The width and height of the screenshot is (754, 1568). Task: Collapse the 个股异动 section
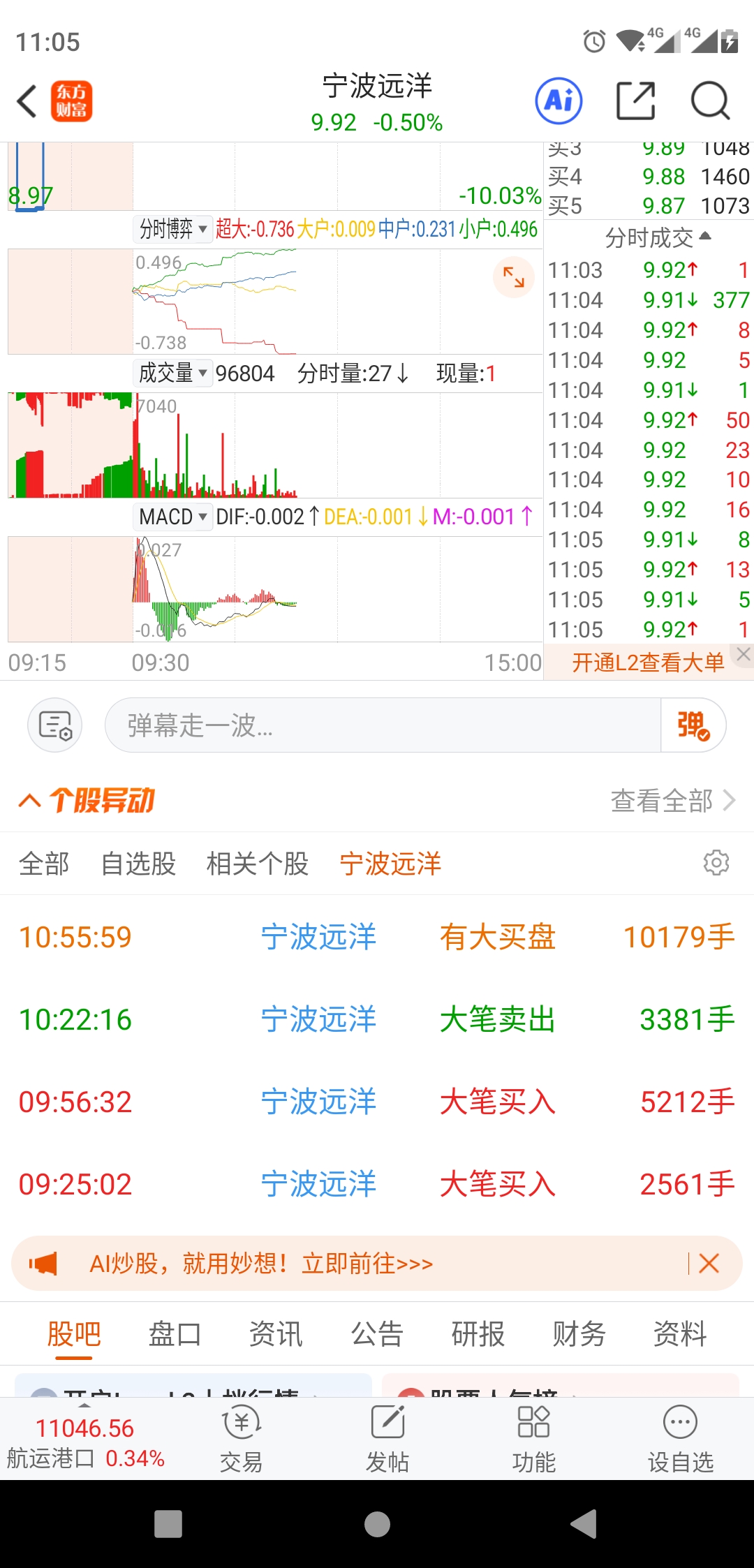point(29,800)
